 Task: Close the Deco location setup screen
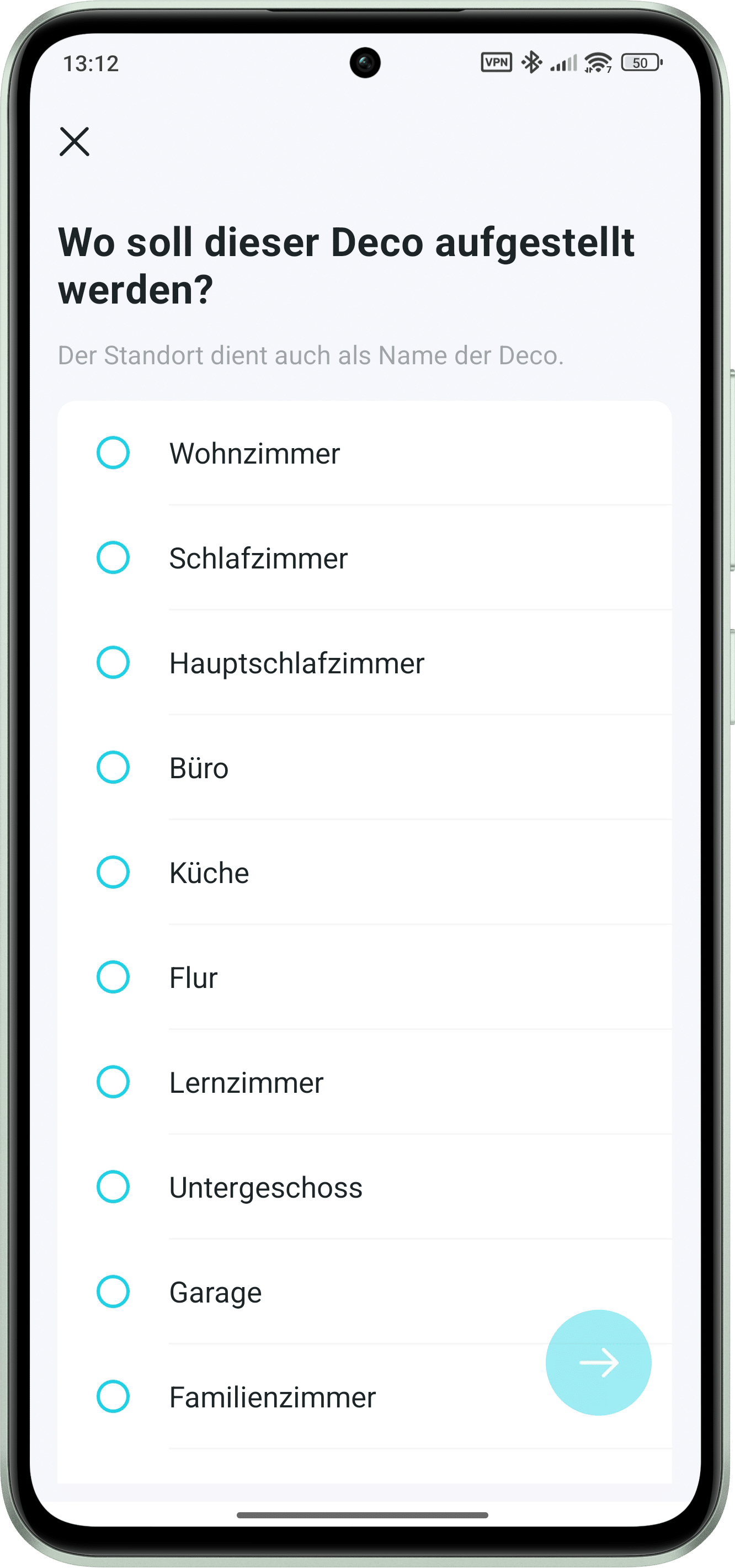point(74,142)
